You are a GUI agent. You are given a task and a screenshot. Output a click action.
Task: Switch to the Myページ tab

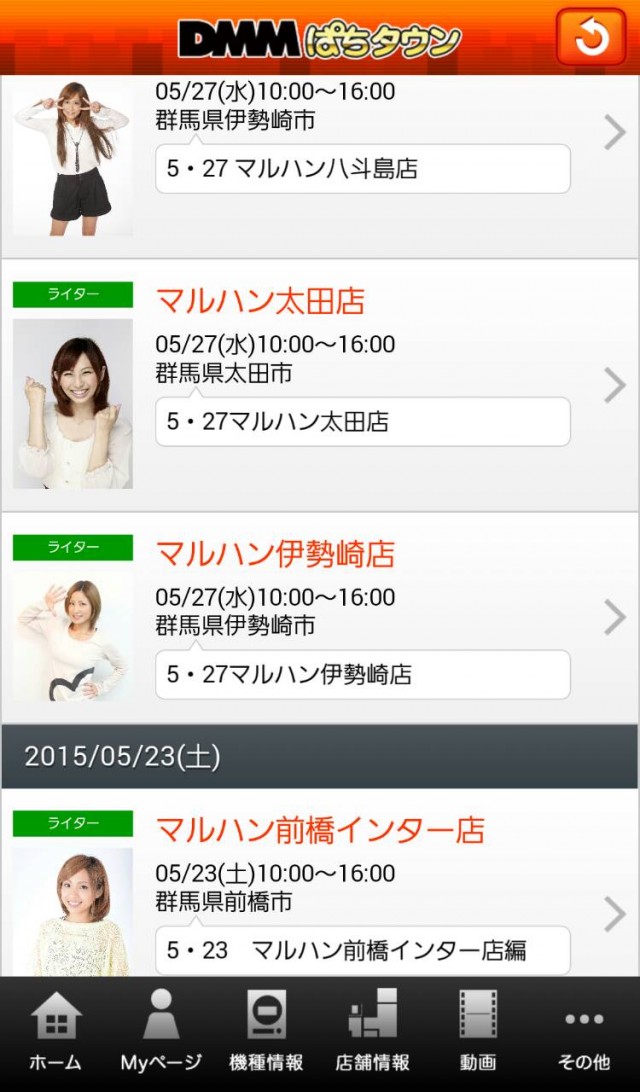(161, 1032)
